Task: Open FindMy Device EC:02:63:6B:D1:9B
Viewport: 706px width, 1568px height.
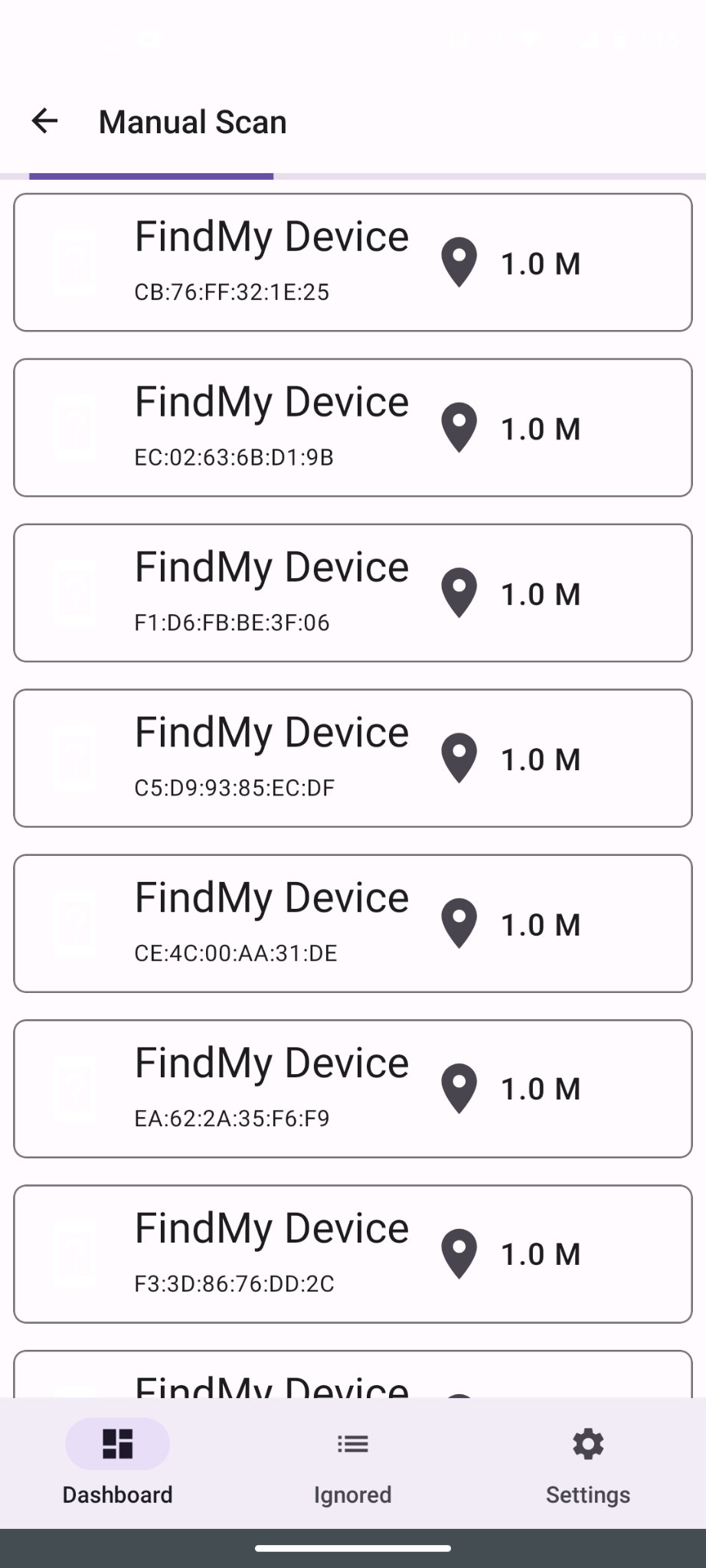Action: [352, 428]
